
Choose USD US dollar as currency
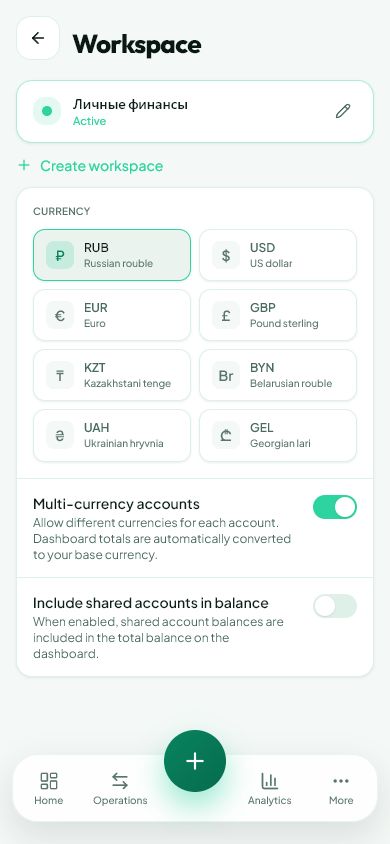[x=278, y=255]
